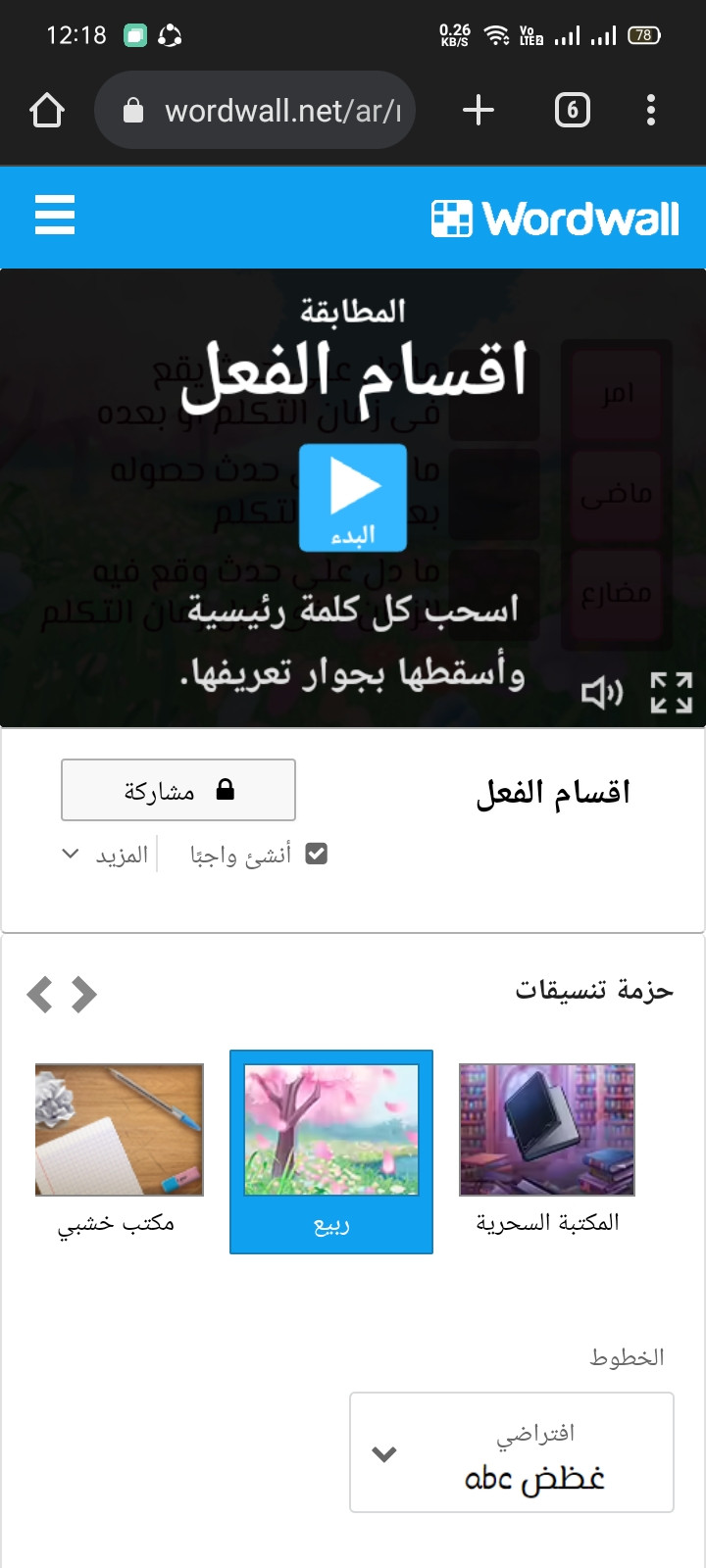Uncheck the أنشئ واجبًا checkbox

coord(316,855)
